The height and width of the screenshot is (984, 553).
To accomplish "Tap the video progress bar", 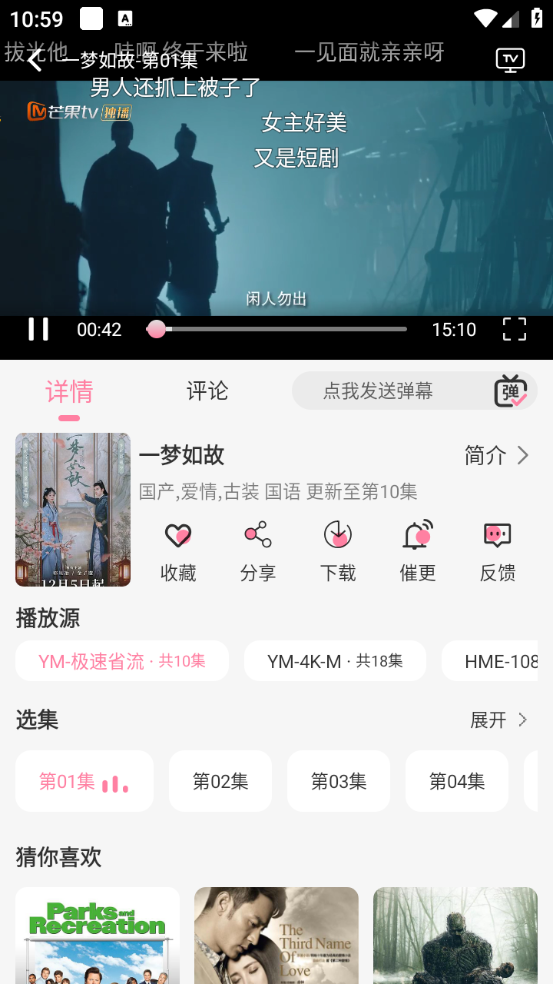I will tap(277, 329).
